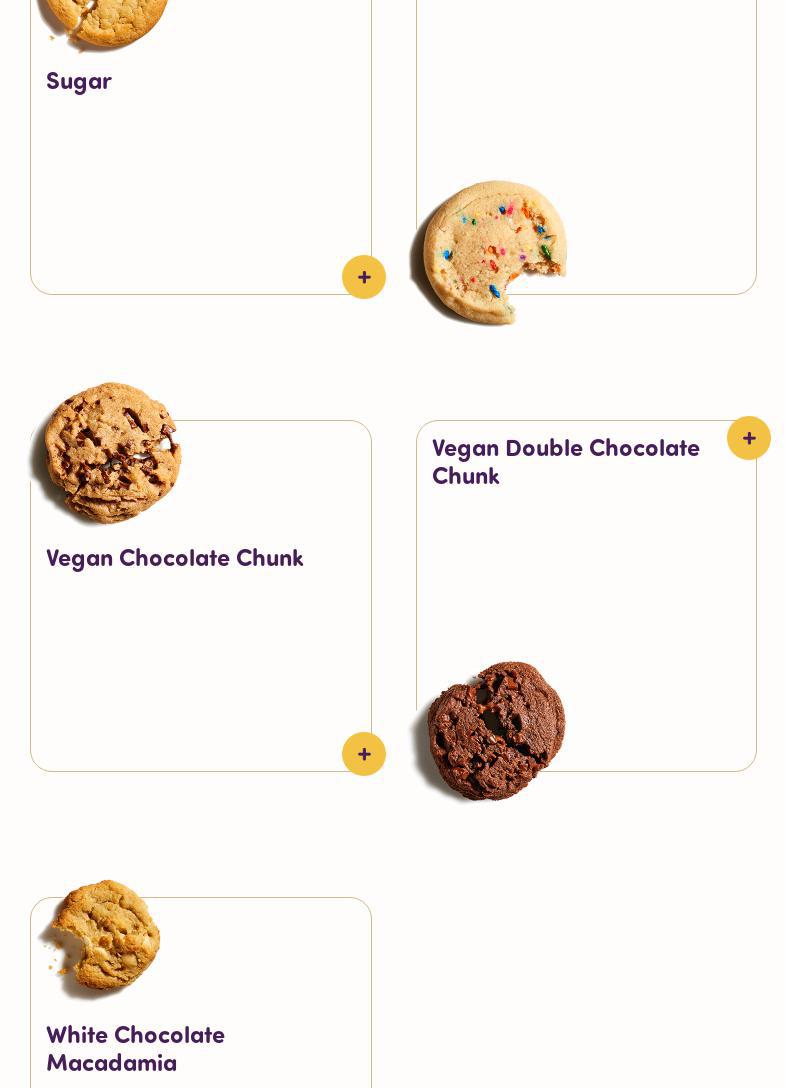This screenshot has height=1088, width=785.
Task: Tap the plus on Vegan Double Chocolate Chunk
Action: click(749, 438)
